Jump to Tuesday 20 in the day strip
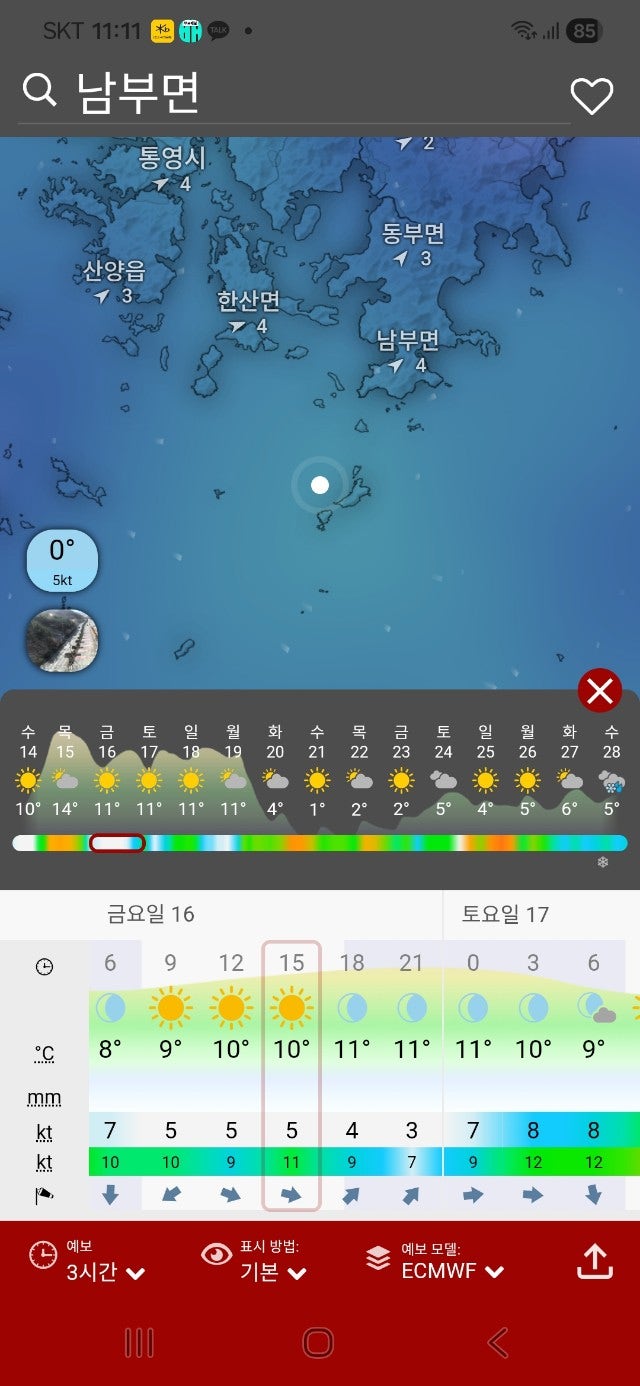 (x=275, y=770)
